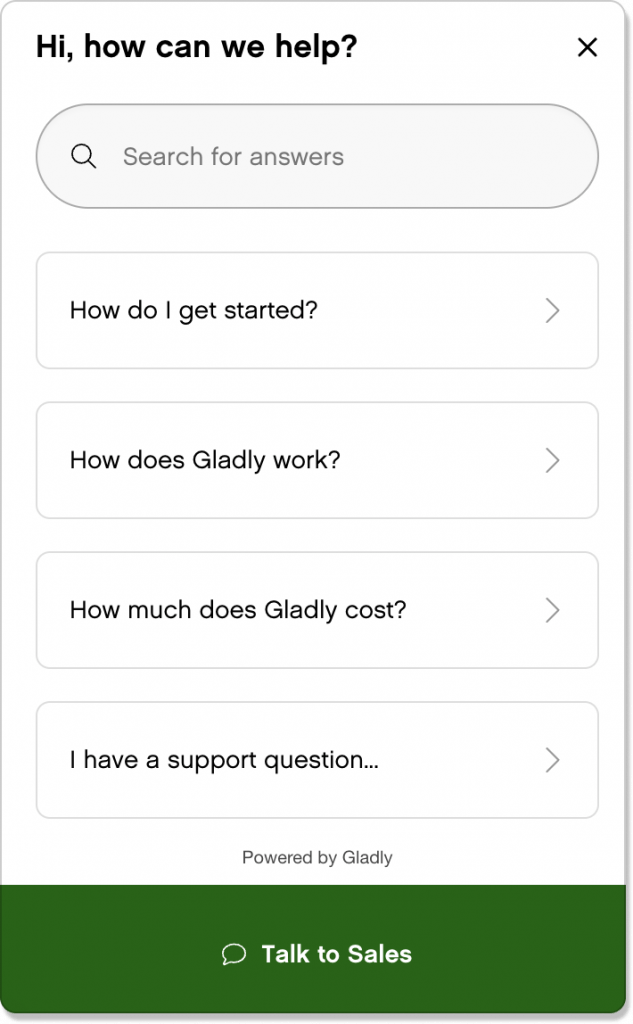Tap the Search for answers field
The image size is (633, 1024).
tap(317, 156)
